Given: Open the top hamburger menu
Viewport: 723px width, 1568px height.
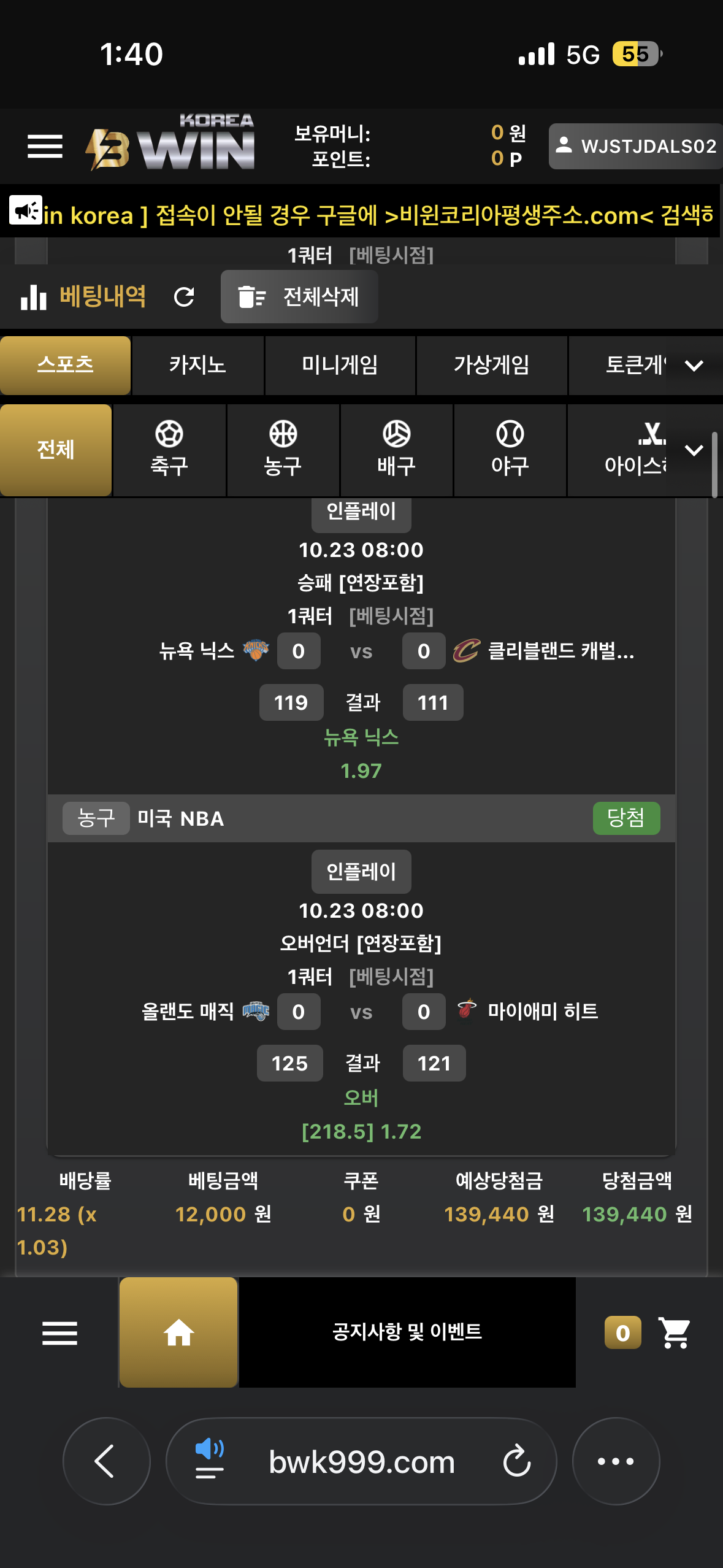Looking at the screenshot, I should click(45, 146).
